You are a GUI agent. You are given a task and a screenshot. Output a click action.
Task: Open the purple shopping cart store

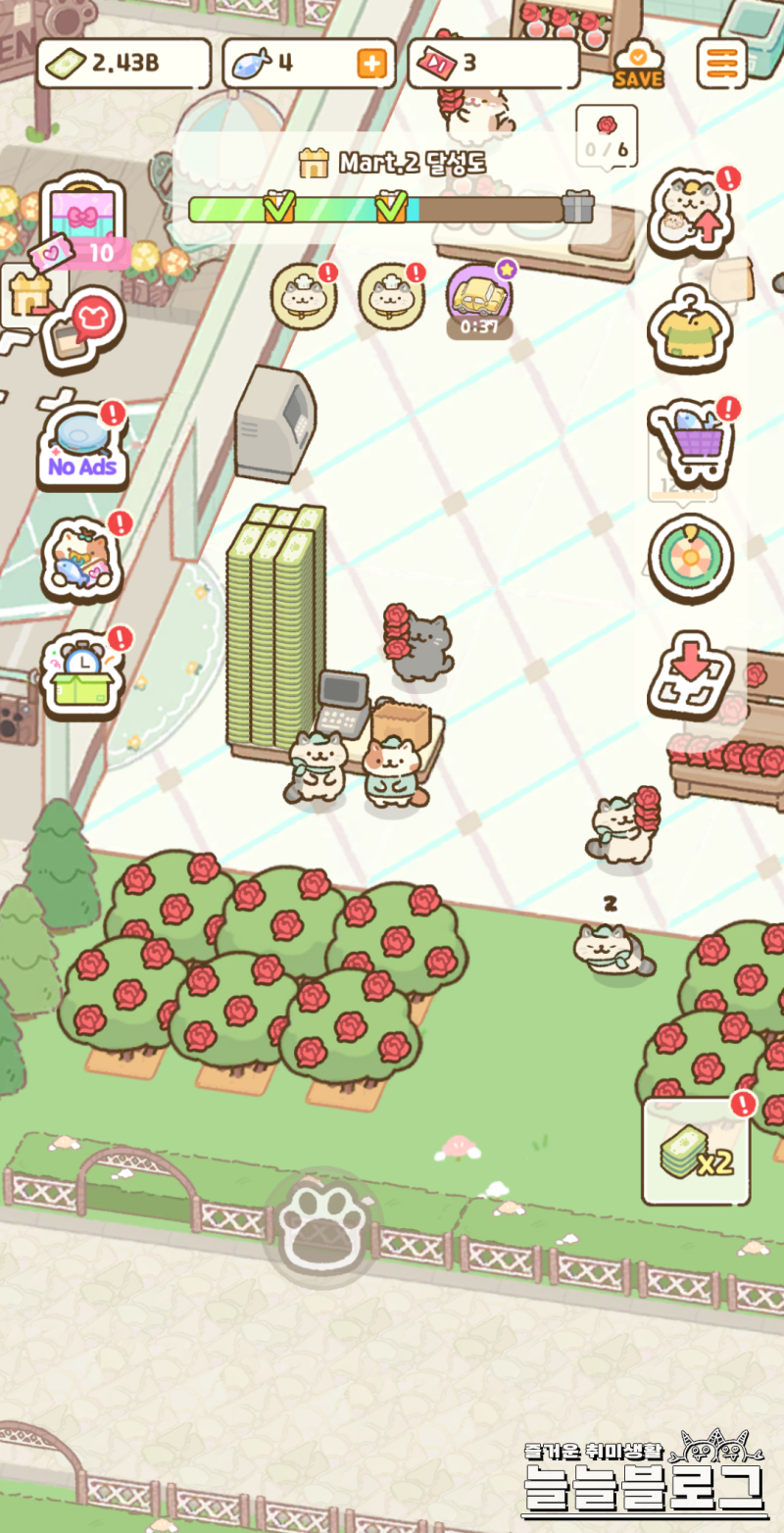[692, 441]
